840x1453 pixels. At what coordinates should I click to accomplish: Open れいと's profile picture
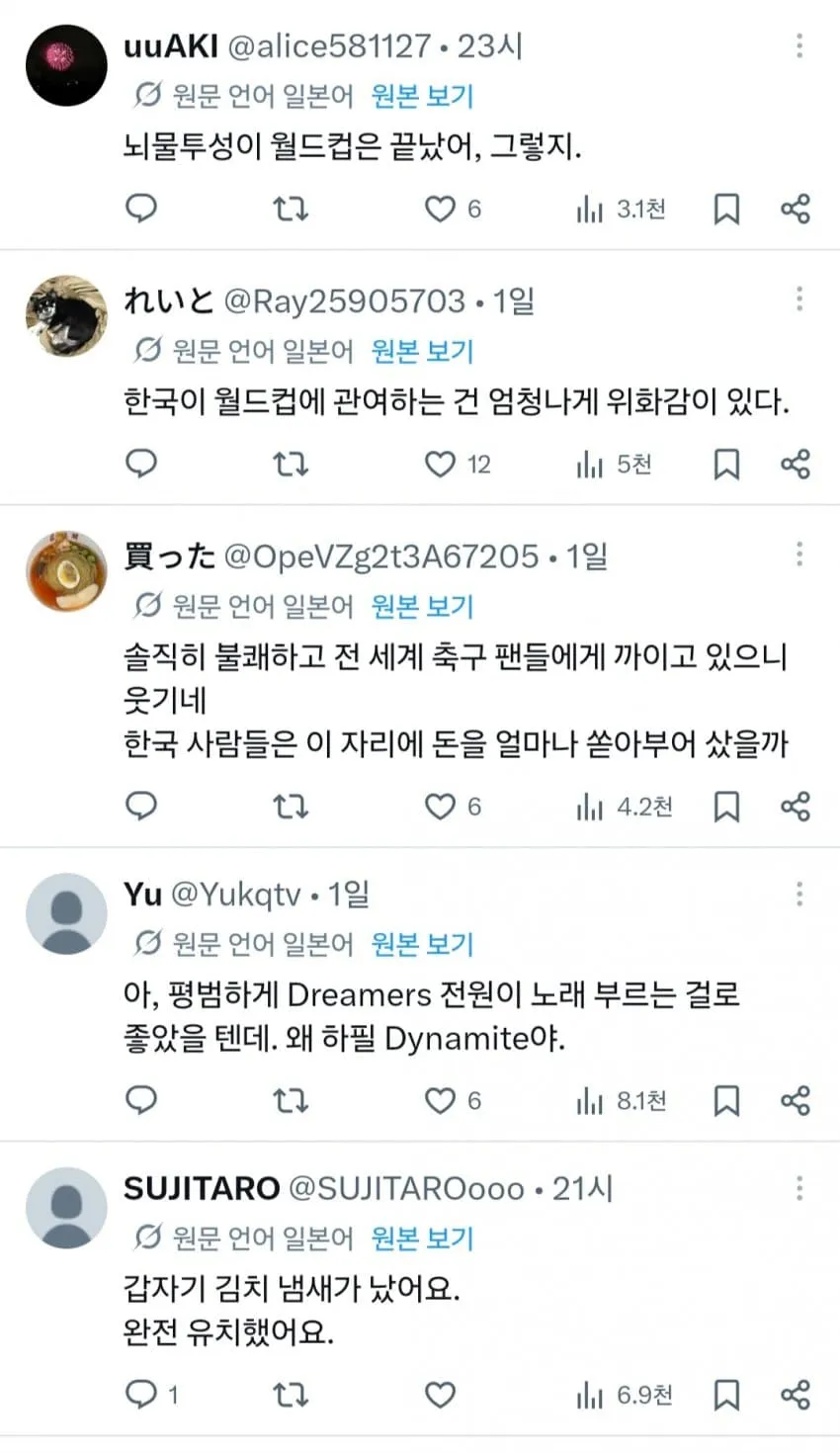66,315
